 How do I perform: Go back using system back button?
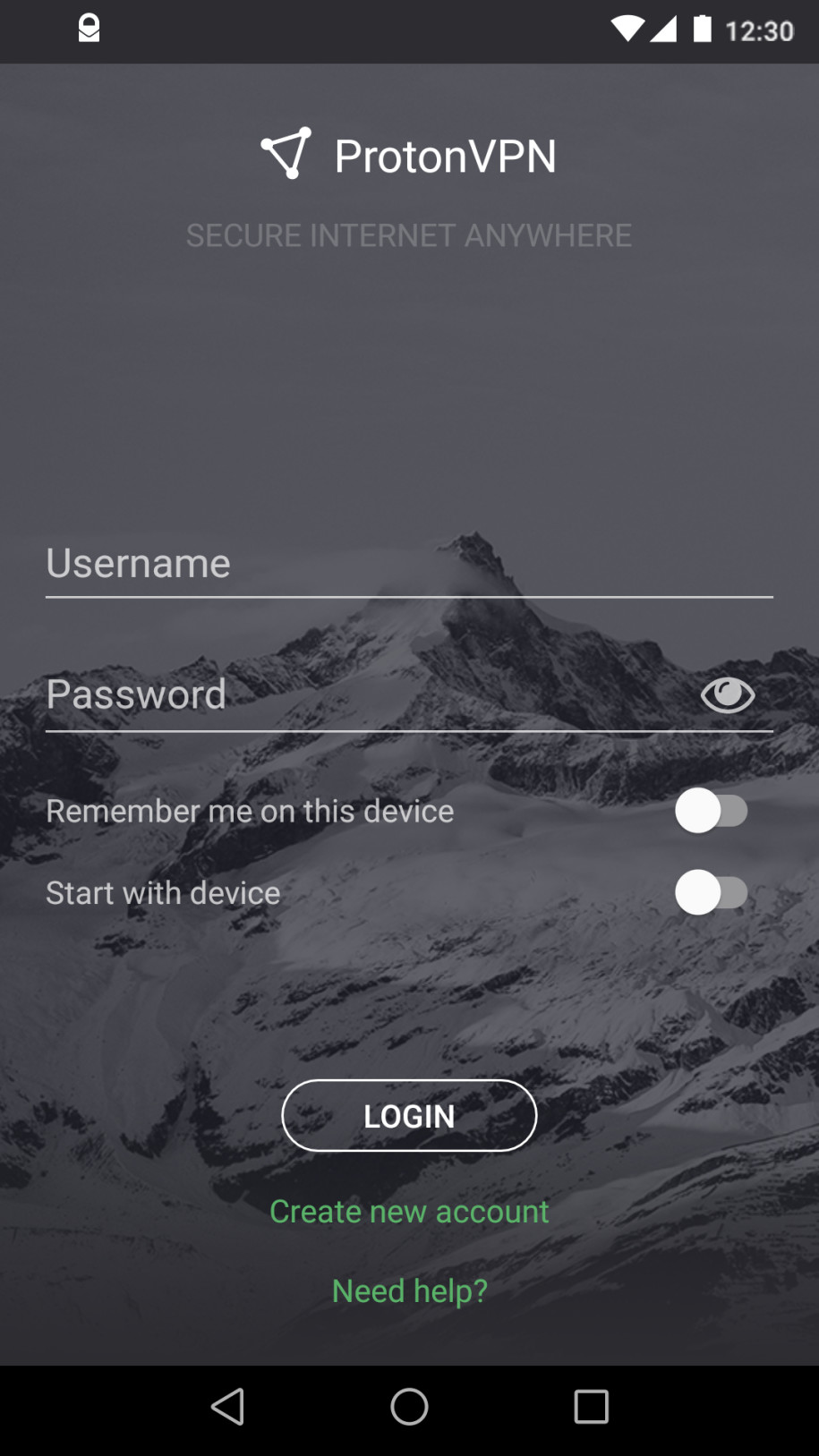pyautogui.click(x=228, y=1407)
